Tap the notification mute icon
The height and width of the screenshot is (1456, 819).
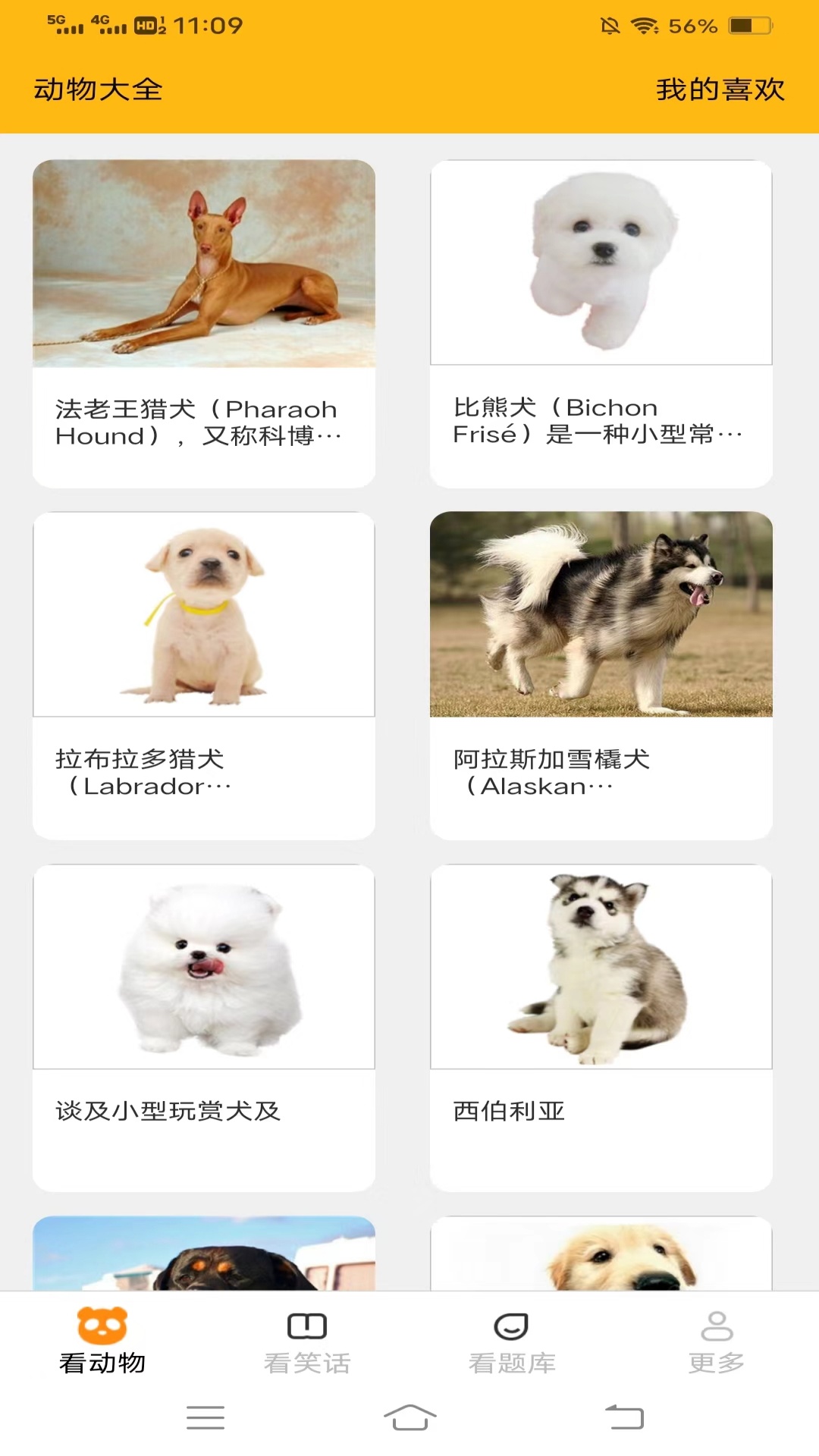(x=610, y=25)
